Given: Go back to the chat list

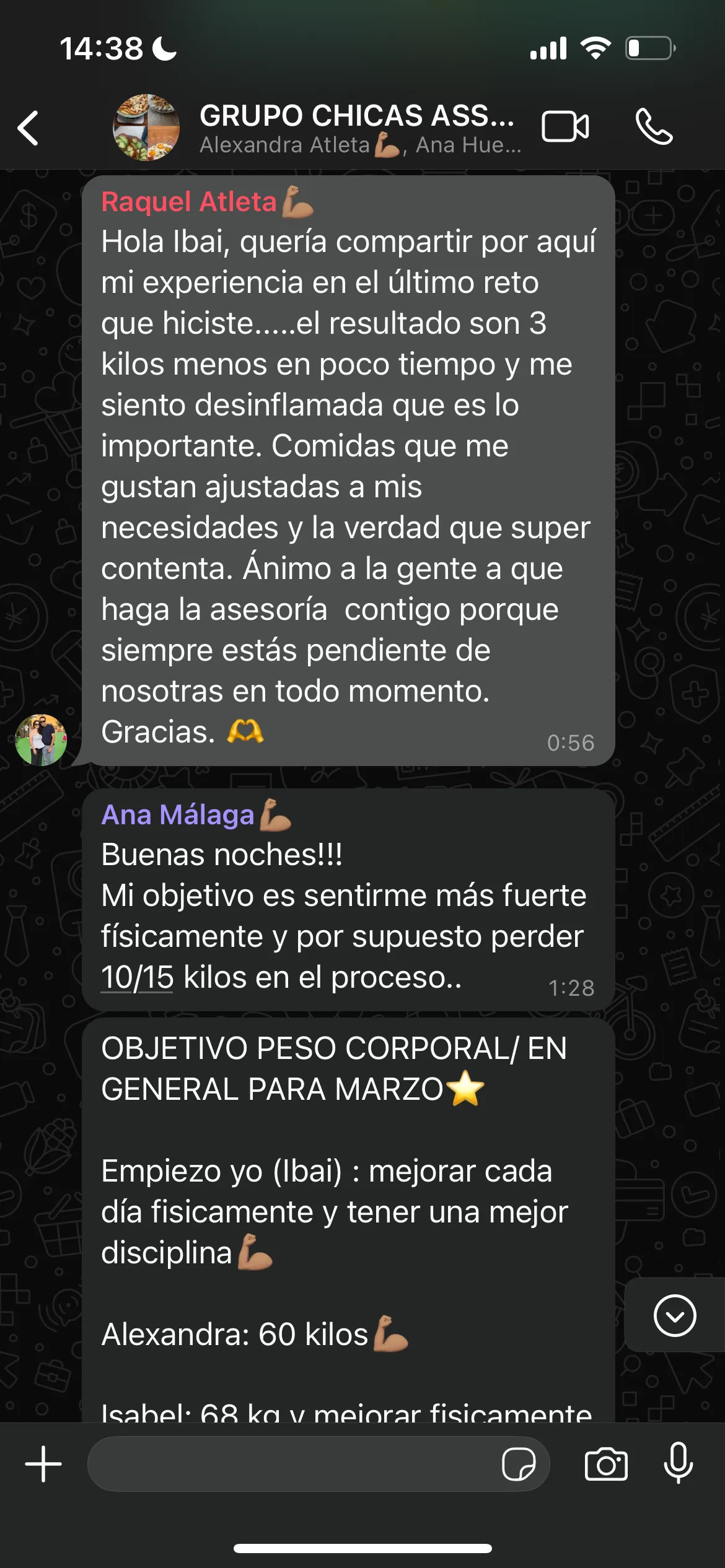Looking at the screenshot, I should click(x=29, y=128).
